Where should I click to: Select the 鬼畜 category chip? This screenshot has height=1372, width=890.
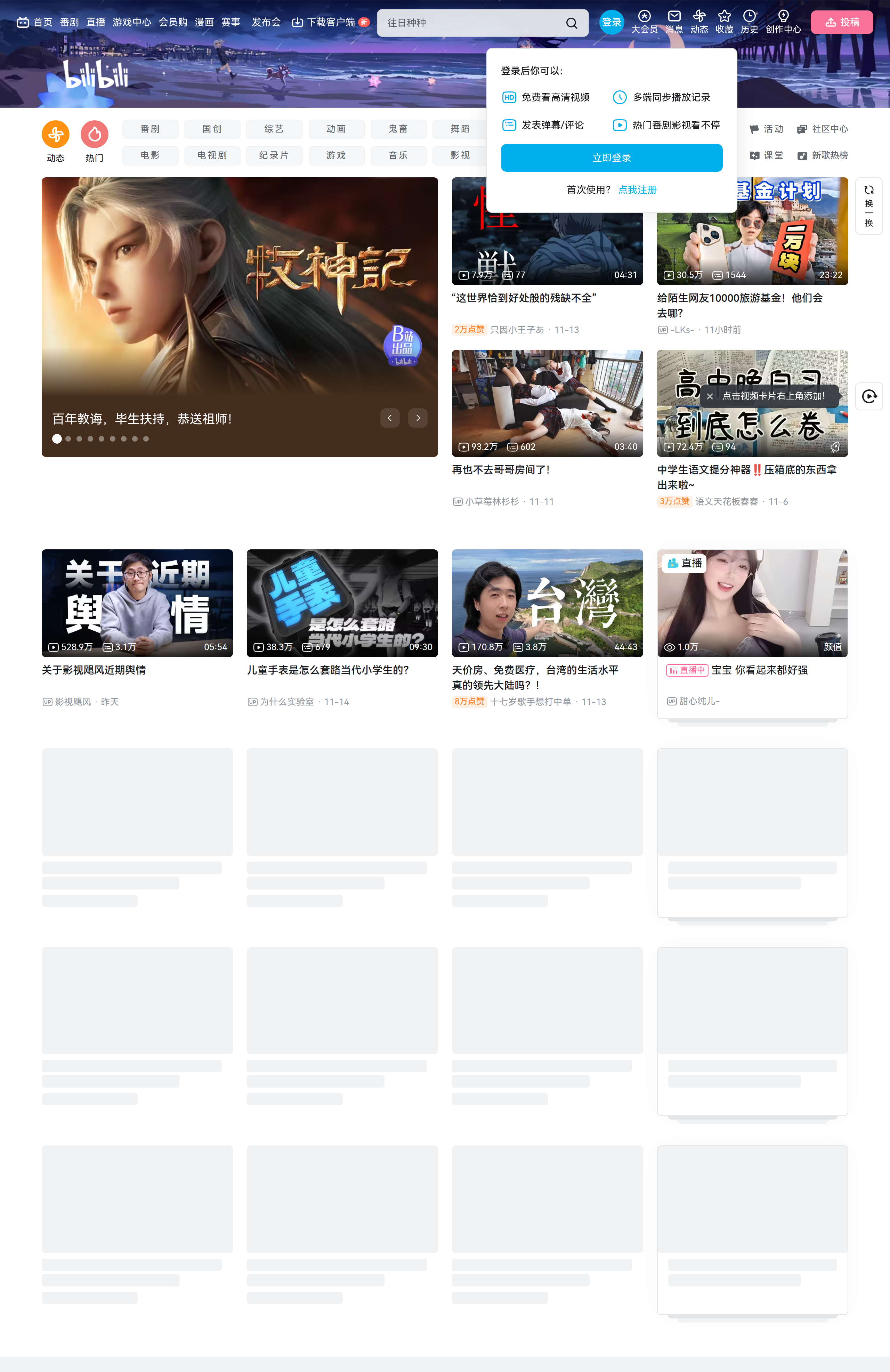click(x=398, y=129)
